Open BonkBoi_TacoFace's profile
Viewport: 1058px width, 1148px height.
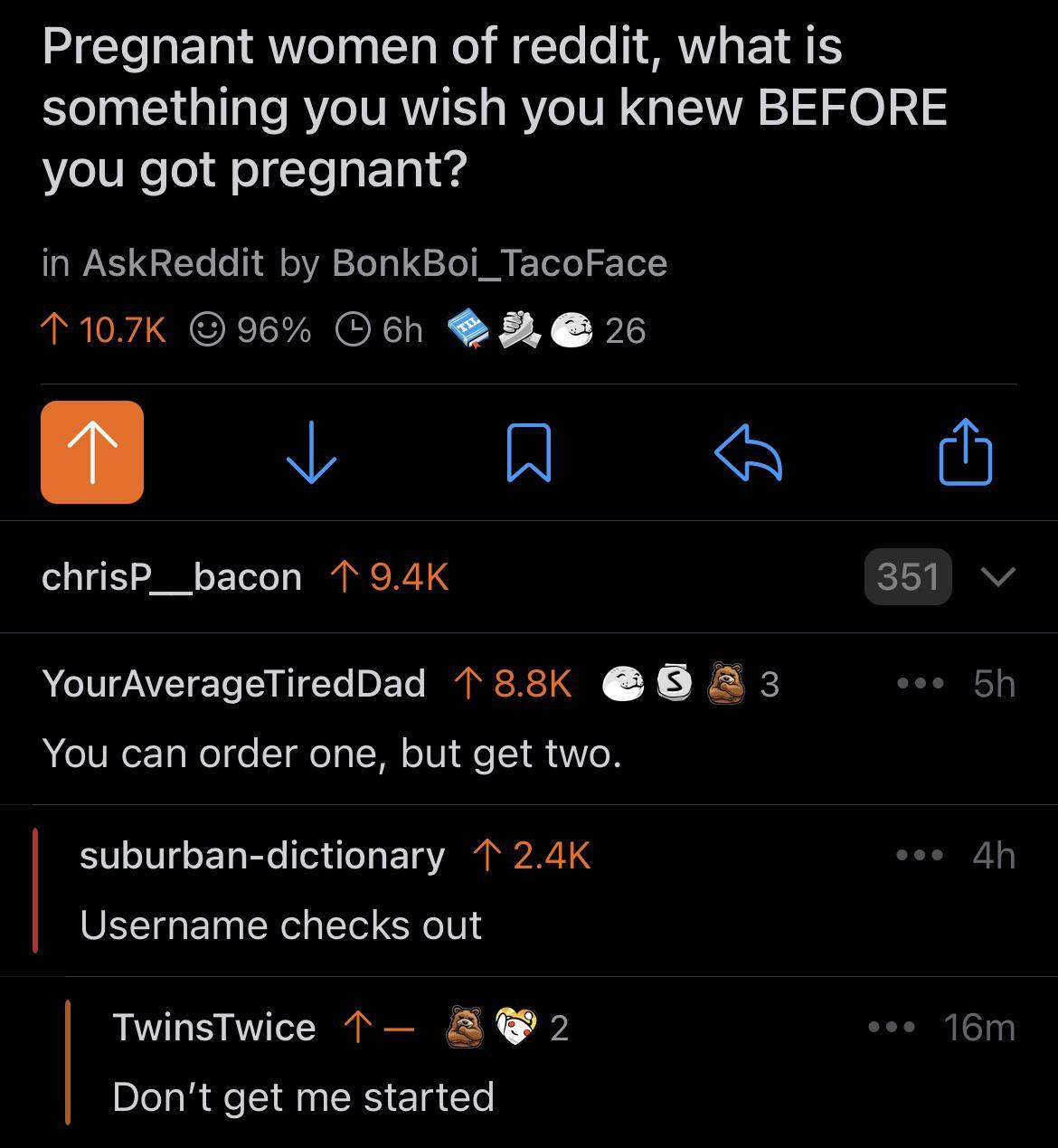tap(499, 263)
